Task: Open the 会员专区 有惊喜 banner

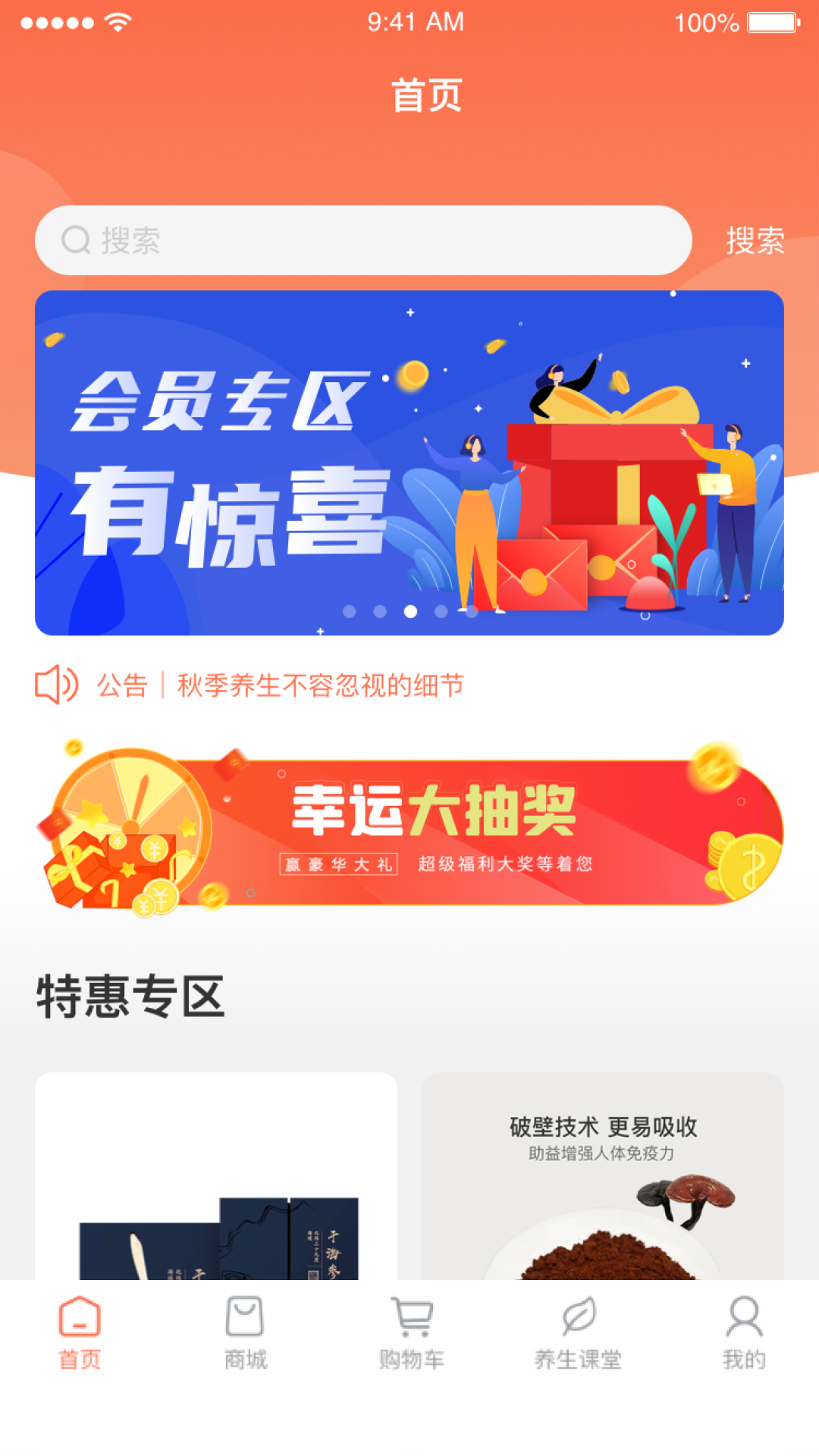Action: click(409, 463)
